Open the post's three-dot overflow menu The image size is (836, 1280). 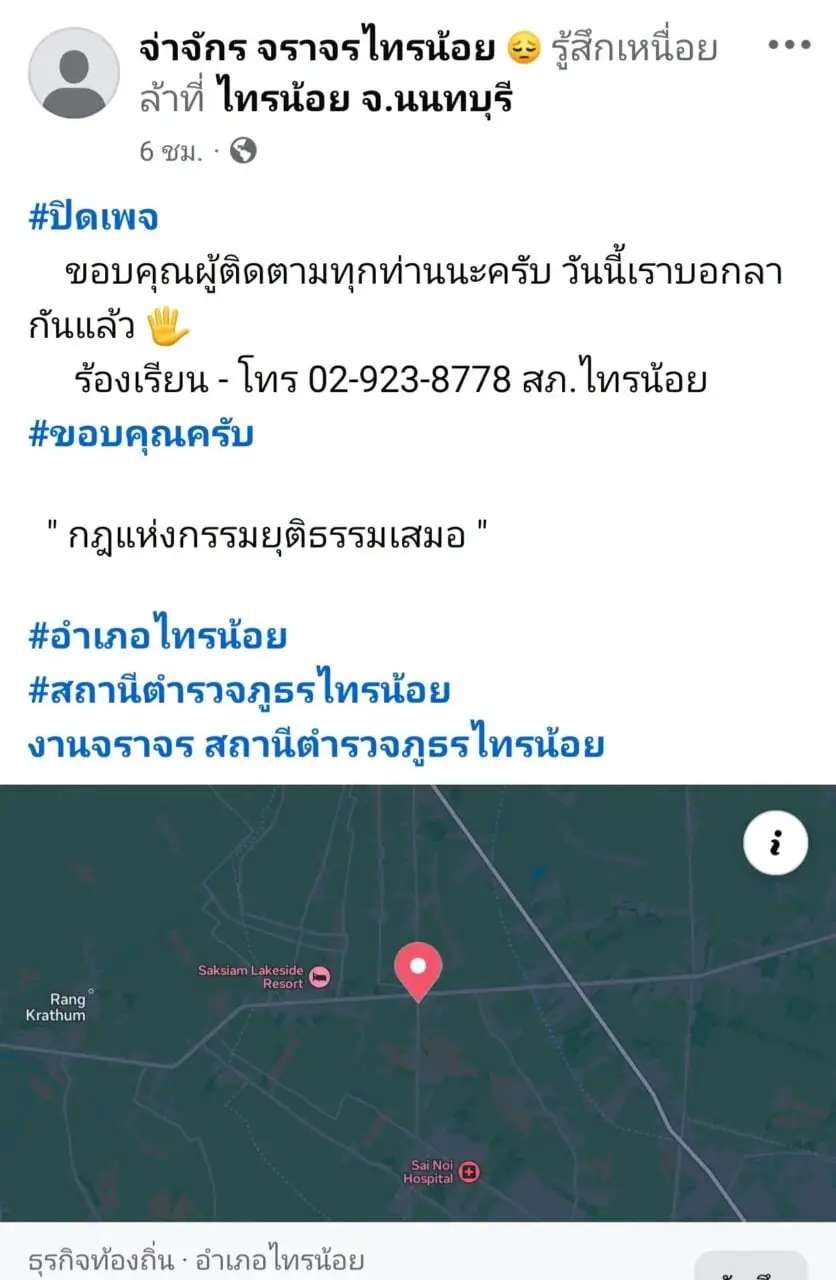click(788, 45)
